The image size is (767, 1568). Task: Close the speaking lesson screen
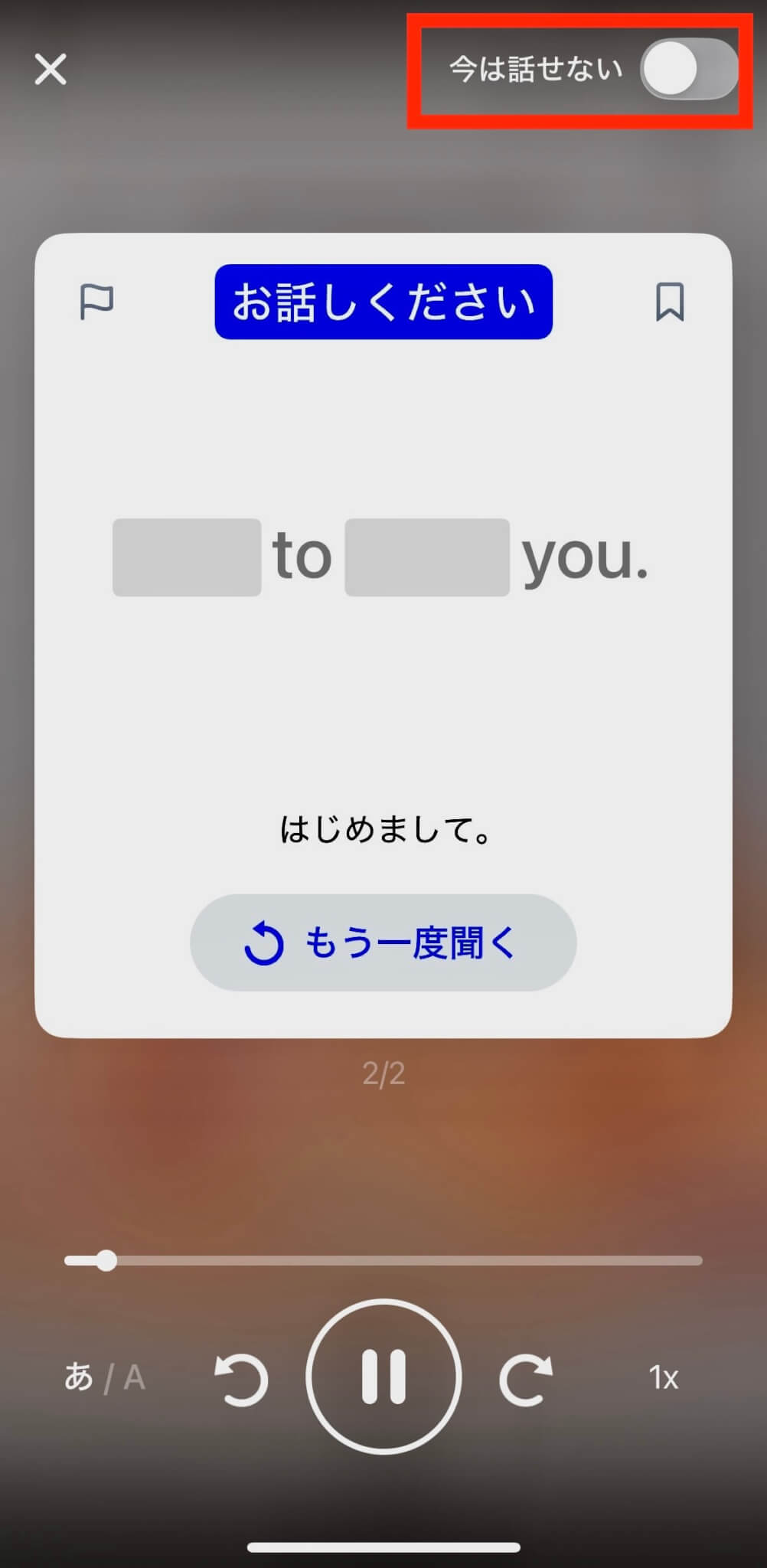[51, 70]
